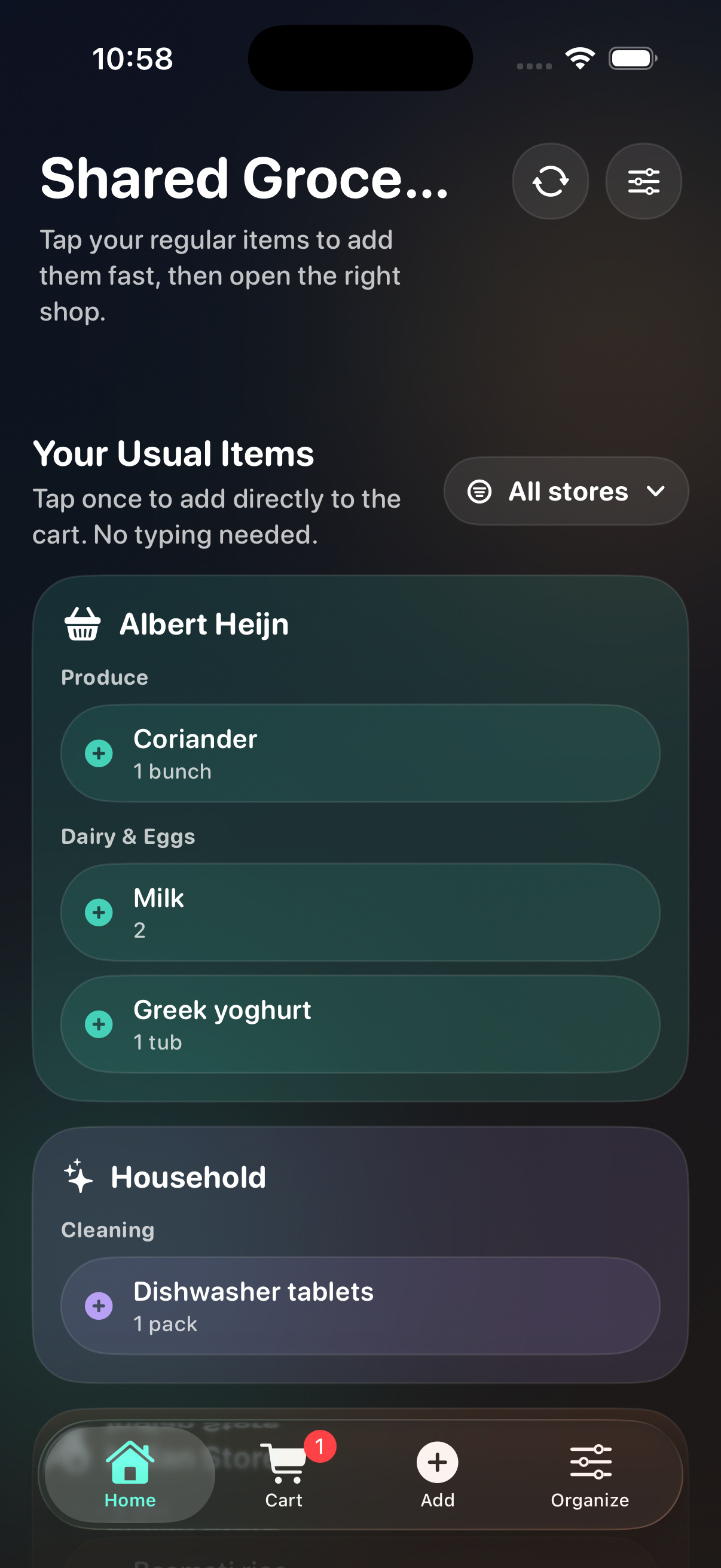Tap the list icon inside the All stores pill

[x=479, y=490]
